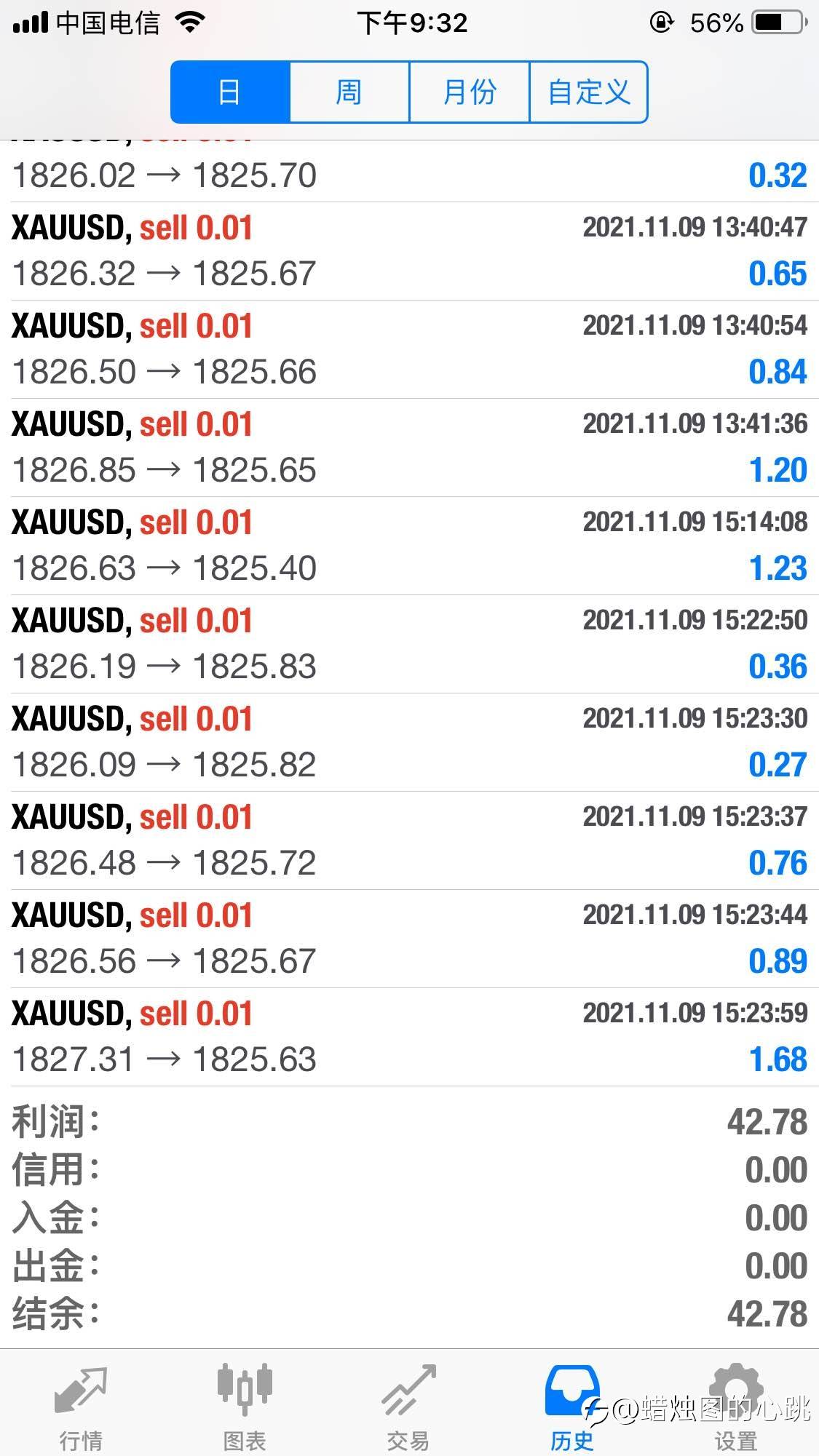Expand the sell trade closed at 13:40:47

pyautogui.click(x=409, y=251)
